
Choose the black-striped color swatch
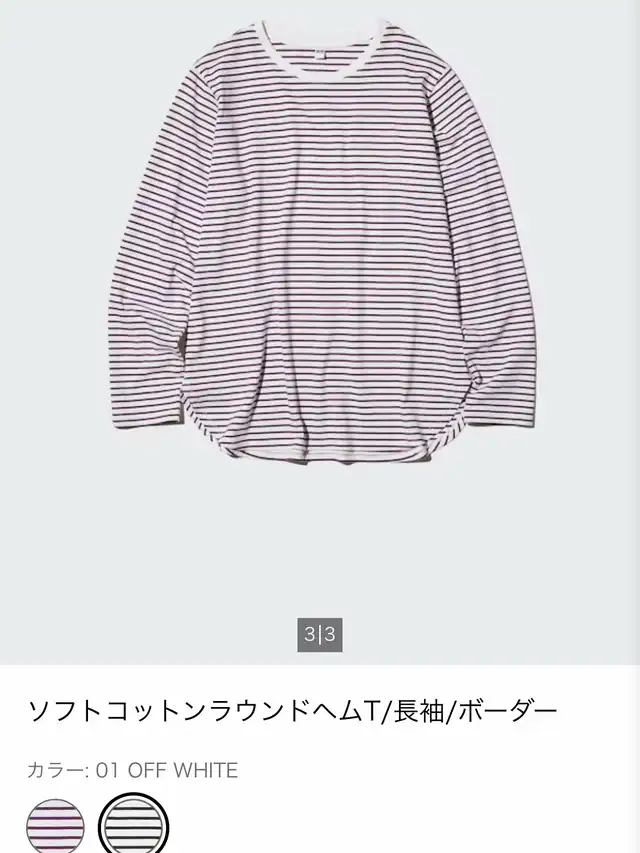[133, 829]
